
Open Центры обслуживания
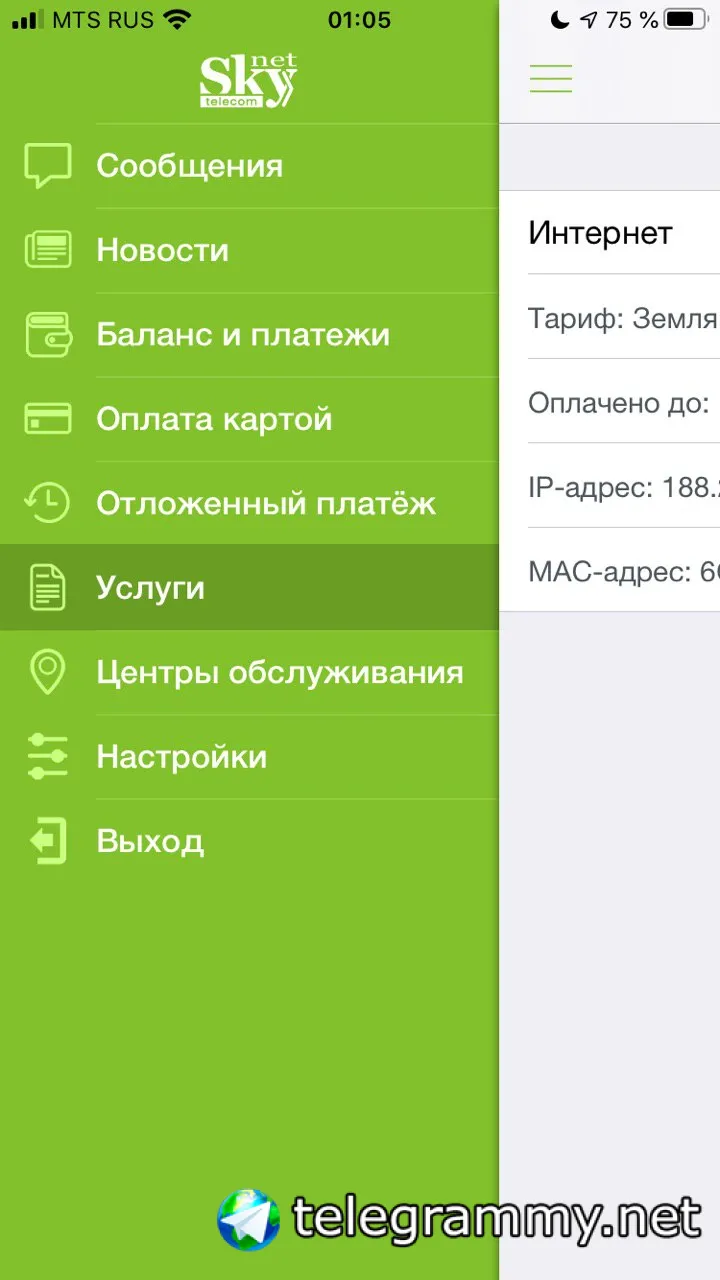[249, 672]
